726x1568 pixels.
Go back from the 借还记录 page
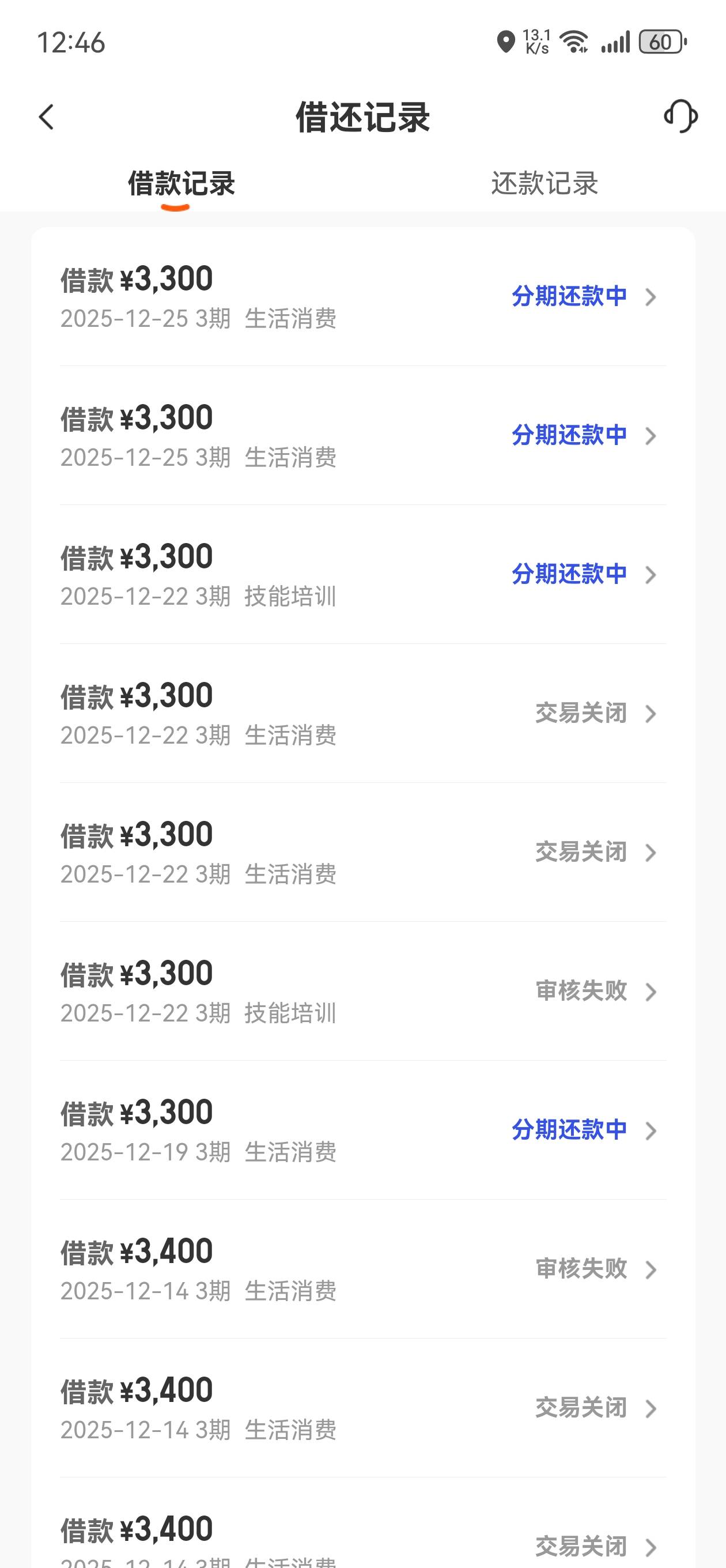(x=46, y=117)
